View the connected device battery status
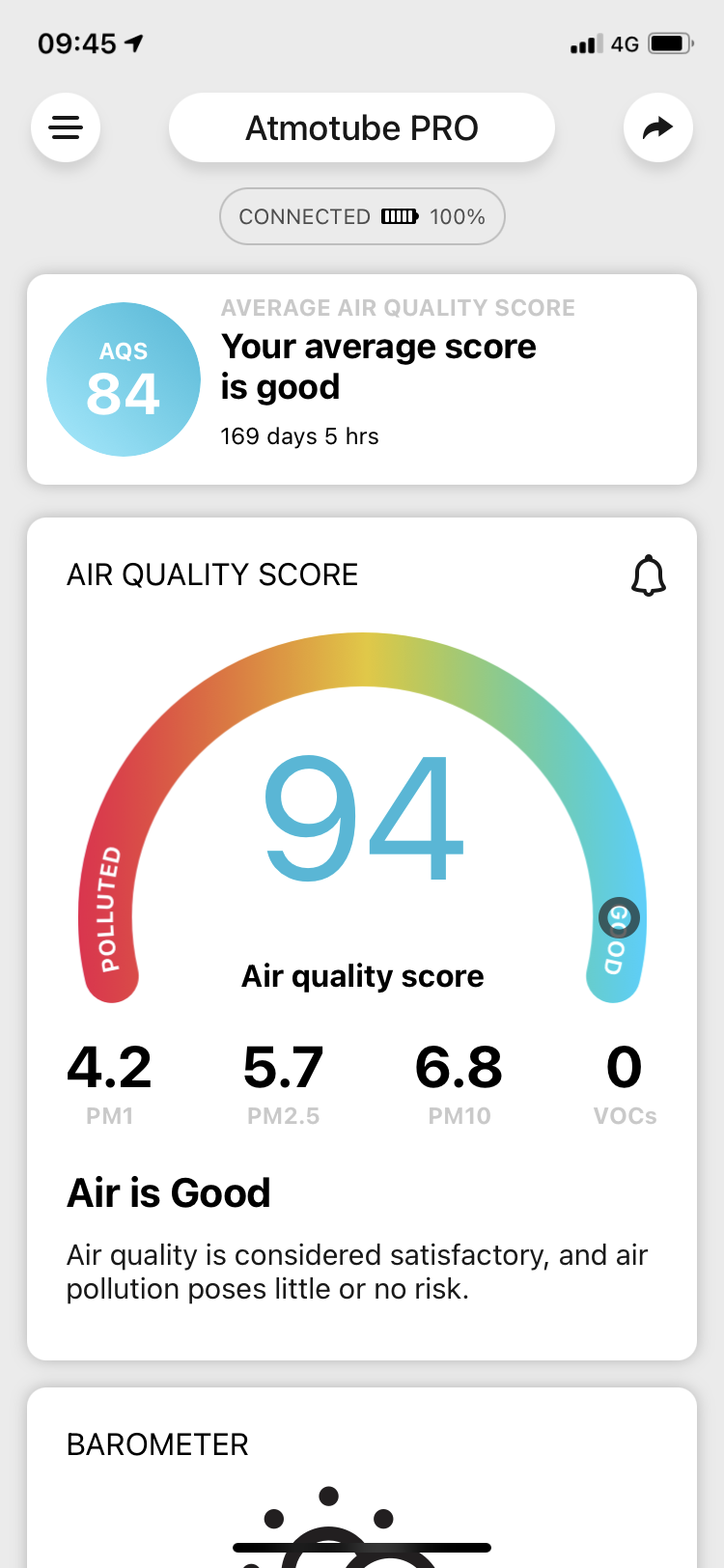 tap(362, 216)
